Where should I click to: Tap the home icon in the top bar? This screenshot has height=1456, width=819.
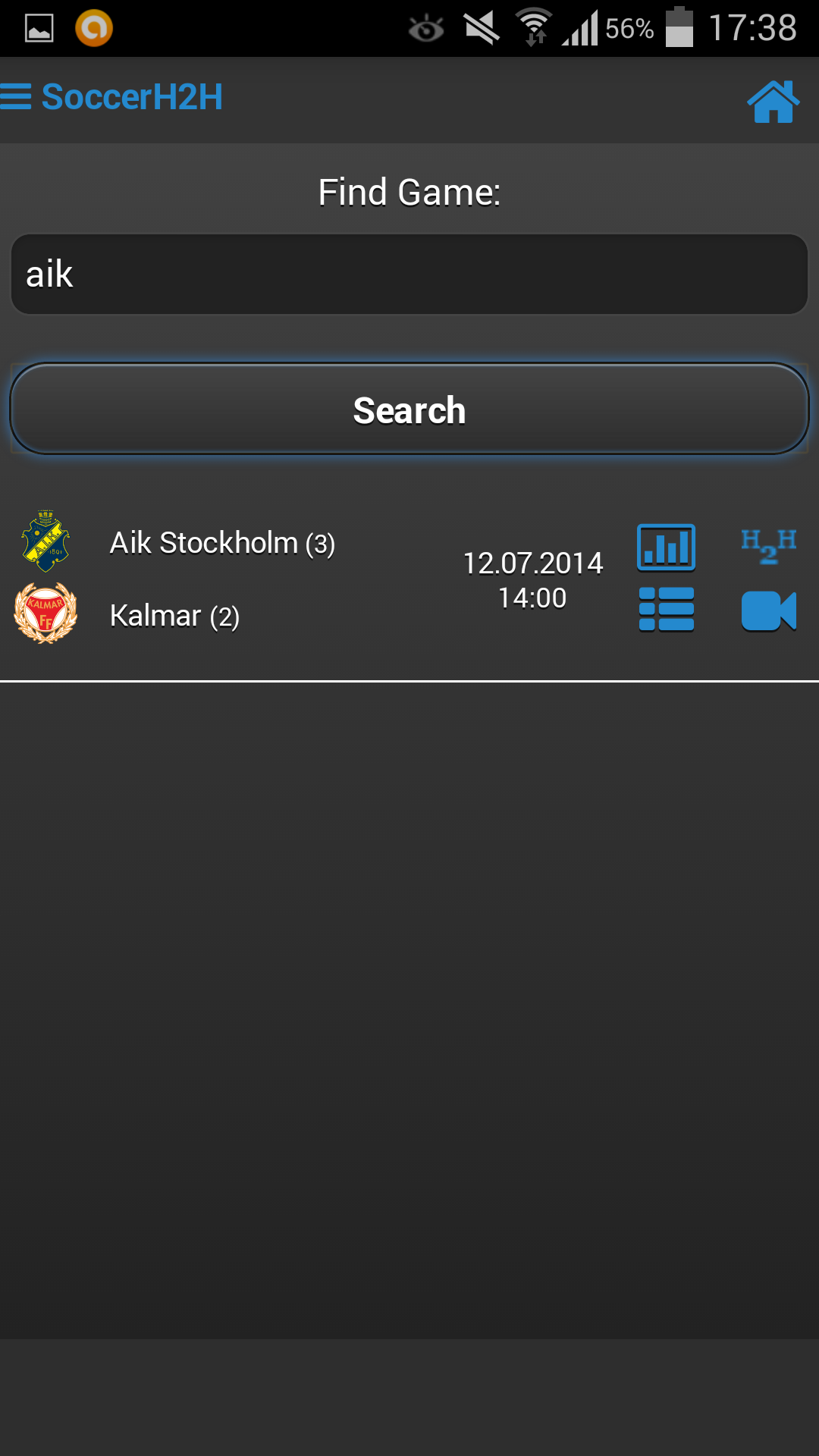773,99
